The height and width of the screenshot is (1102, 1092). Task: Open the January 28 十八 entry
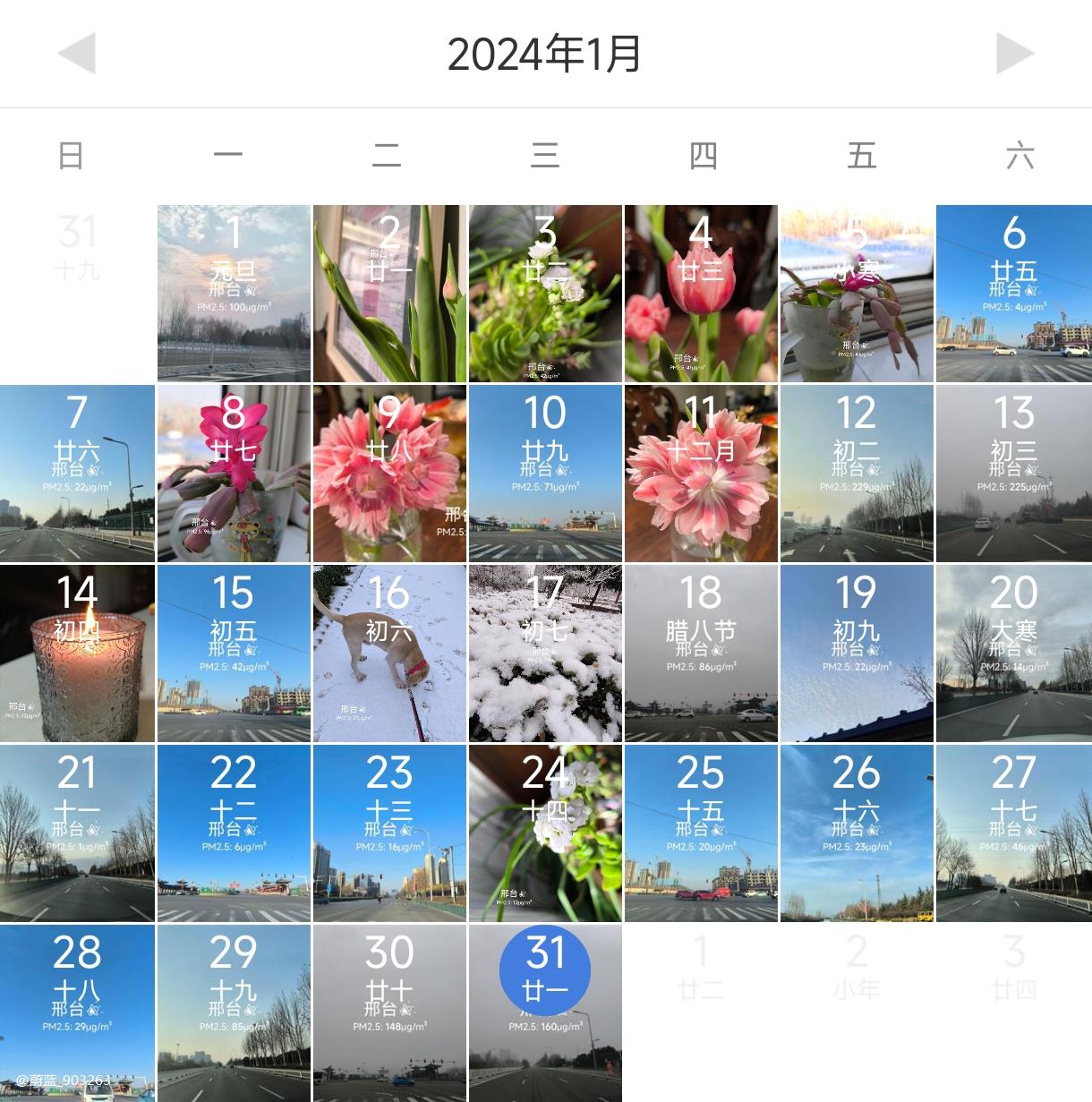[77, 1012]
